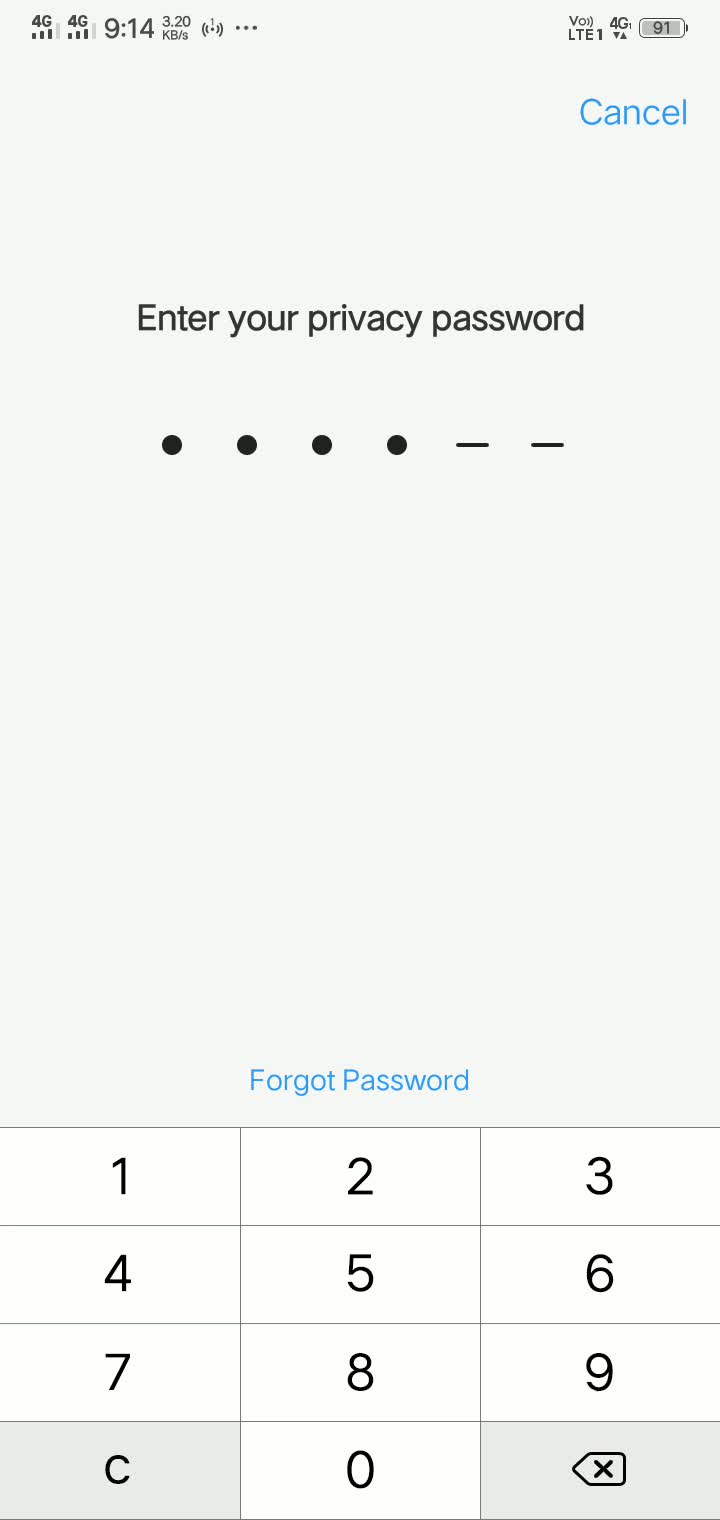Tap the number 3 key
This screenshot has width=720, height=1520.
pos(600,1176)
